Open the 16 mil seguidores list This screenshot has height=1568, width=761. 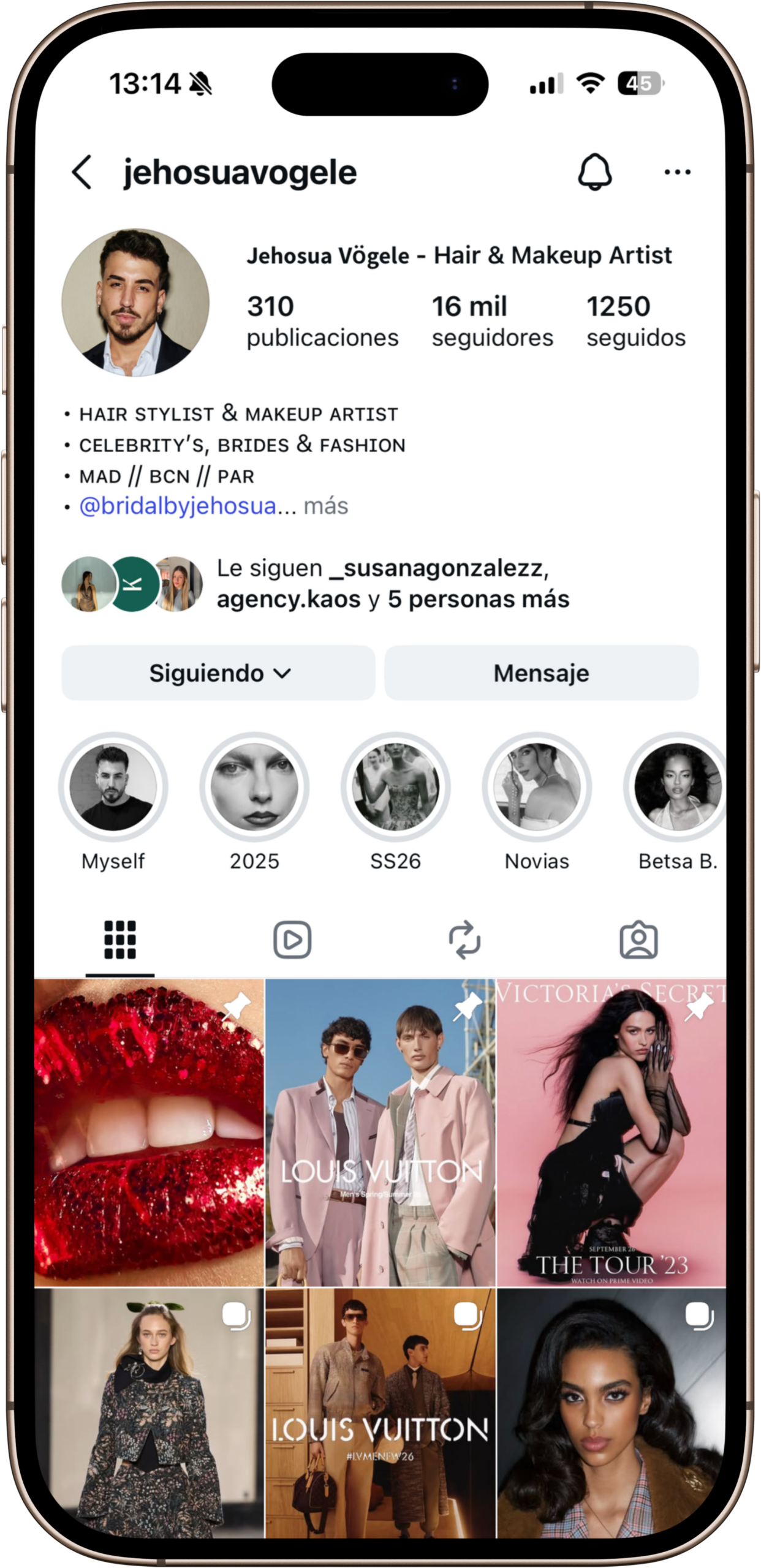492,321
